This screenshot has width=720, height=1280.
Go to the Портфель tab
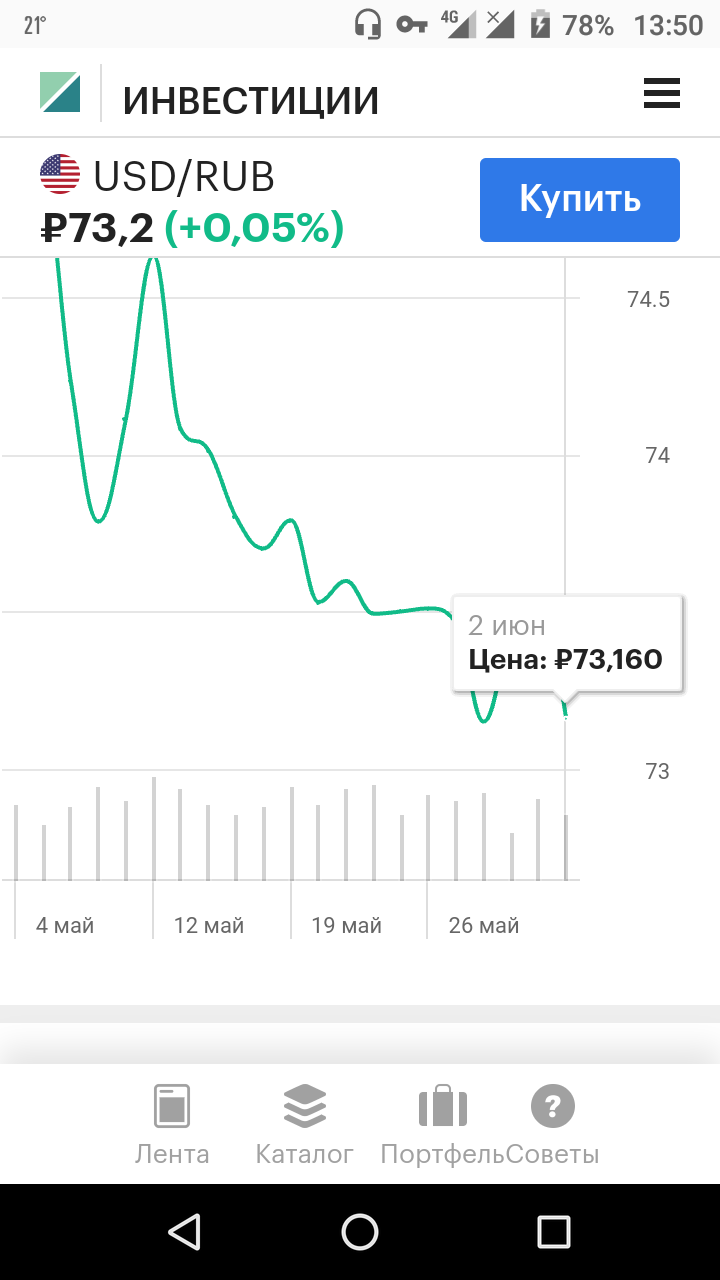[x=442, y=1125]
